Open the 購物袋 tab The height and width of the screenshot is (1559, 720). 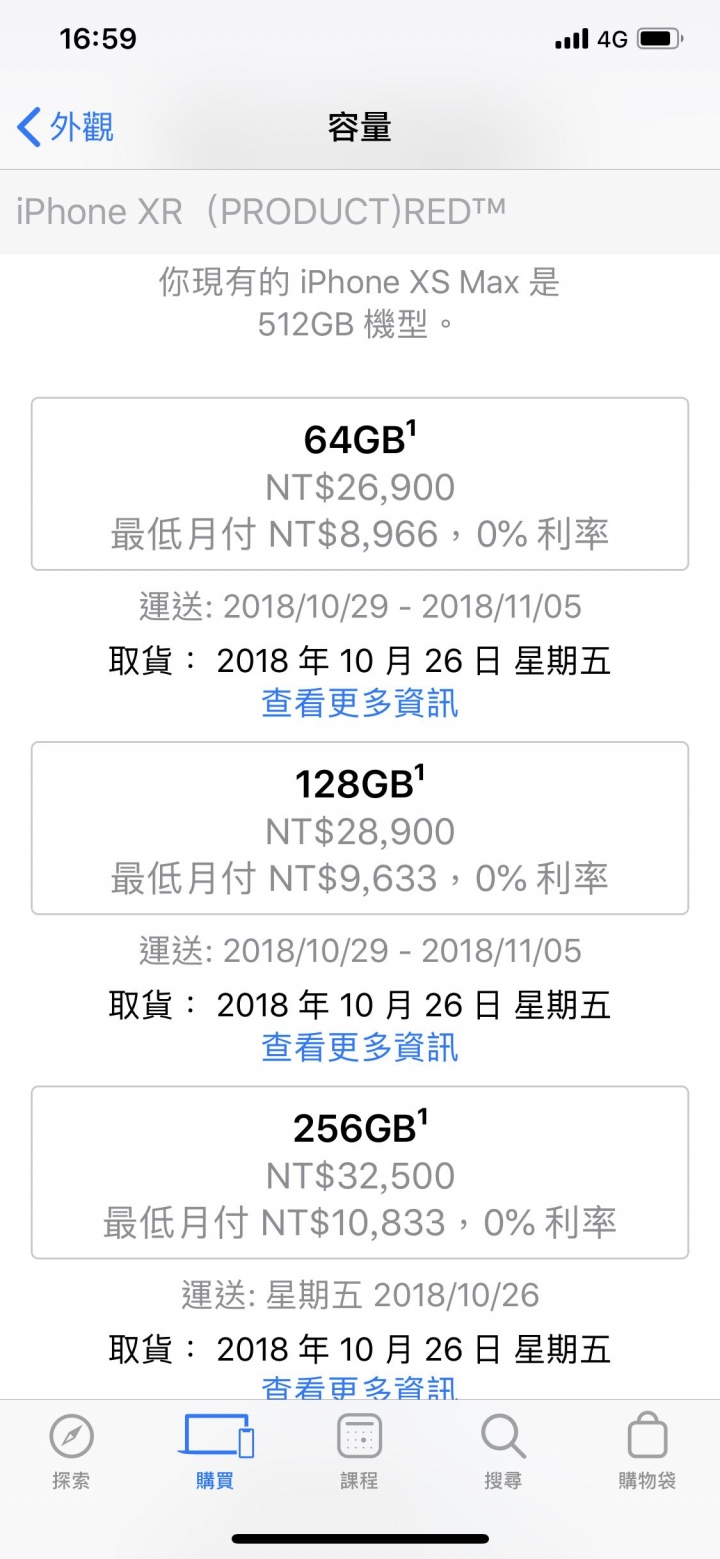647,1452
